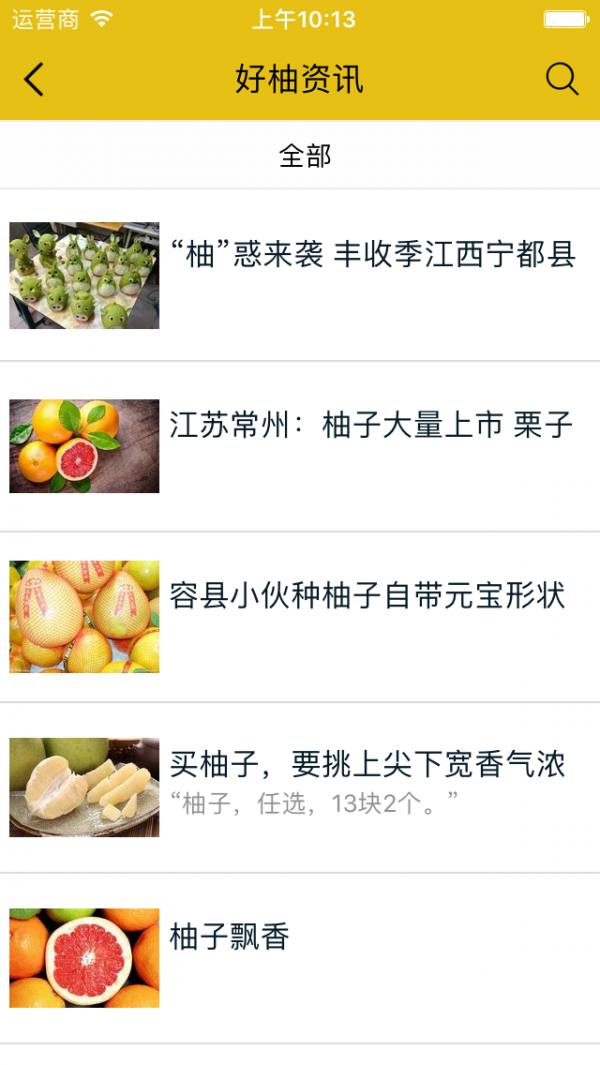Viewport: 600px width, 1065px height.
Task: Open article 江苏常州：柚子大量上市
Action: (x=370, y=427)
